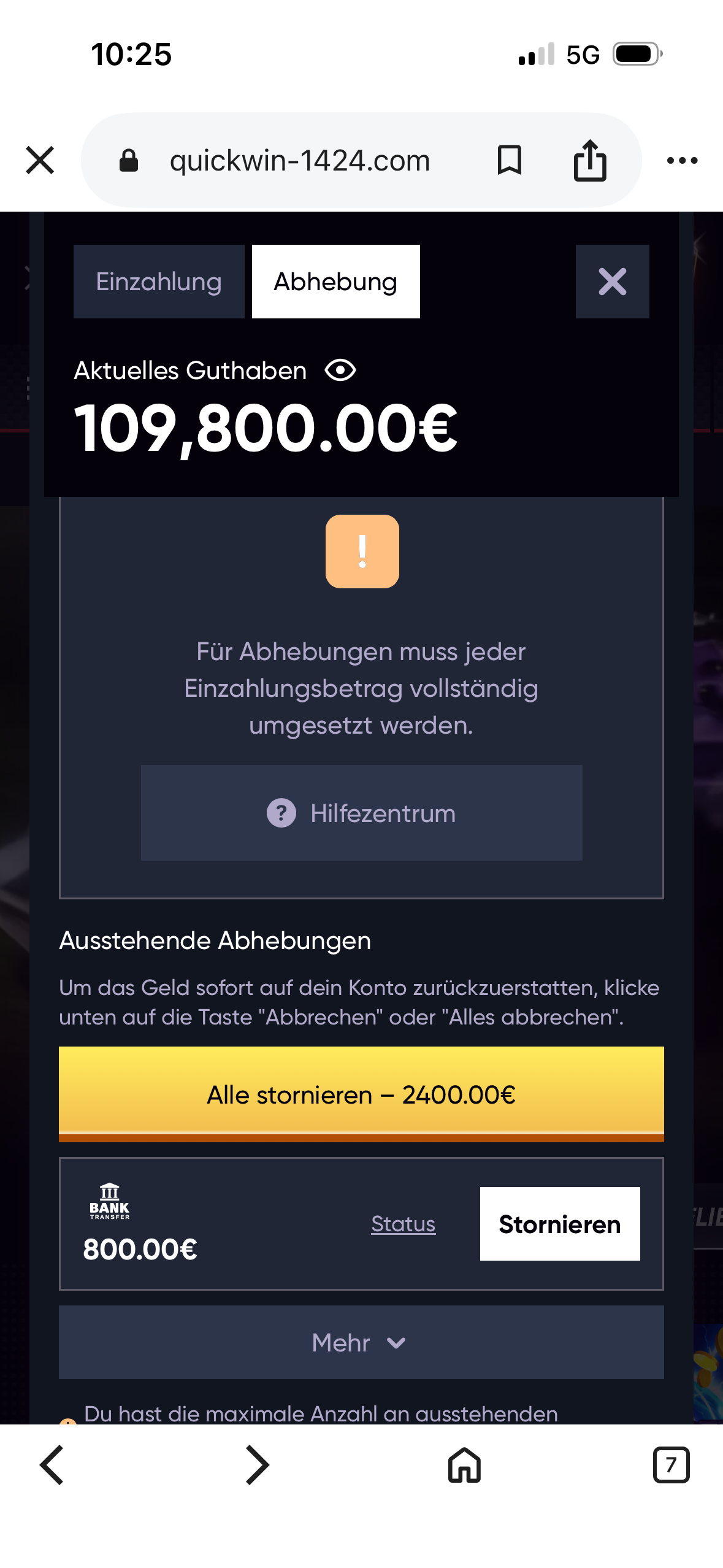The width and height of the screenshot is (723, 1568).
Task: Hide the balance with the eye icon
Action: (340, 371)
